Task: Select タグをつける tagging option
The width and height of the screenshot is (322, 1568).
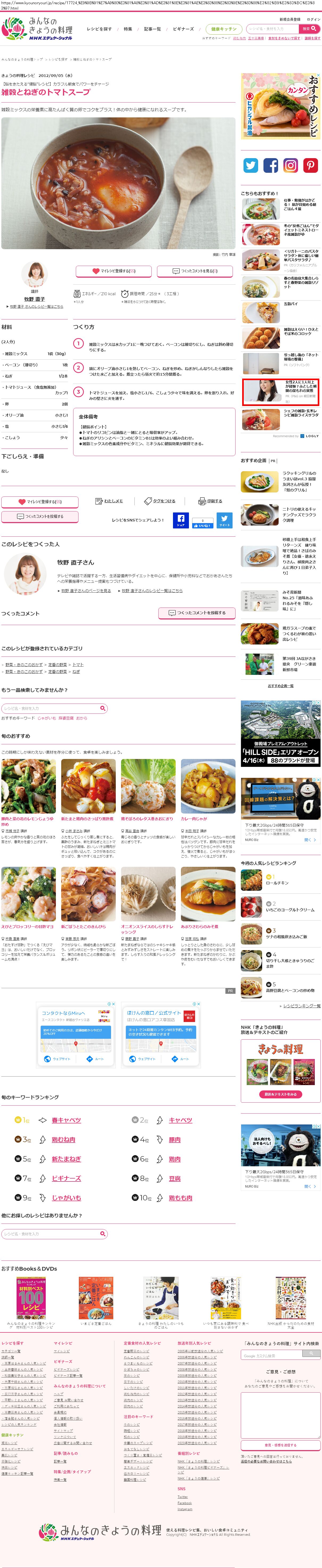Action: (x=159, y=501)
